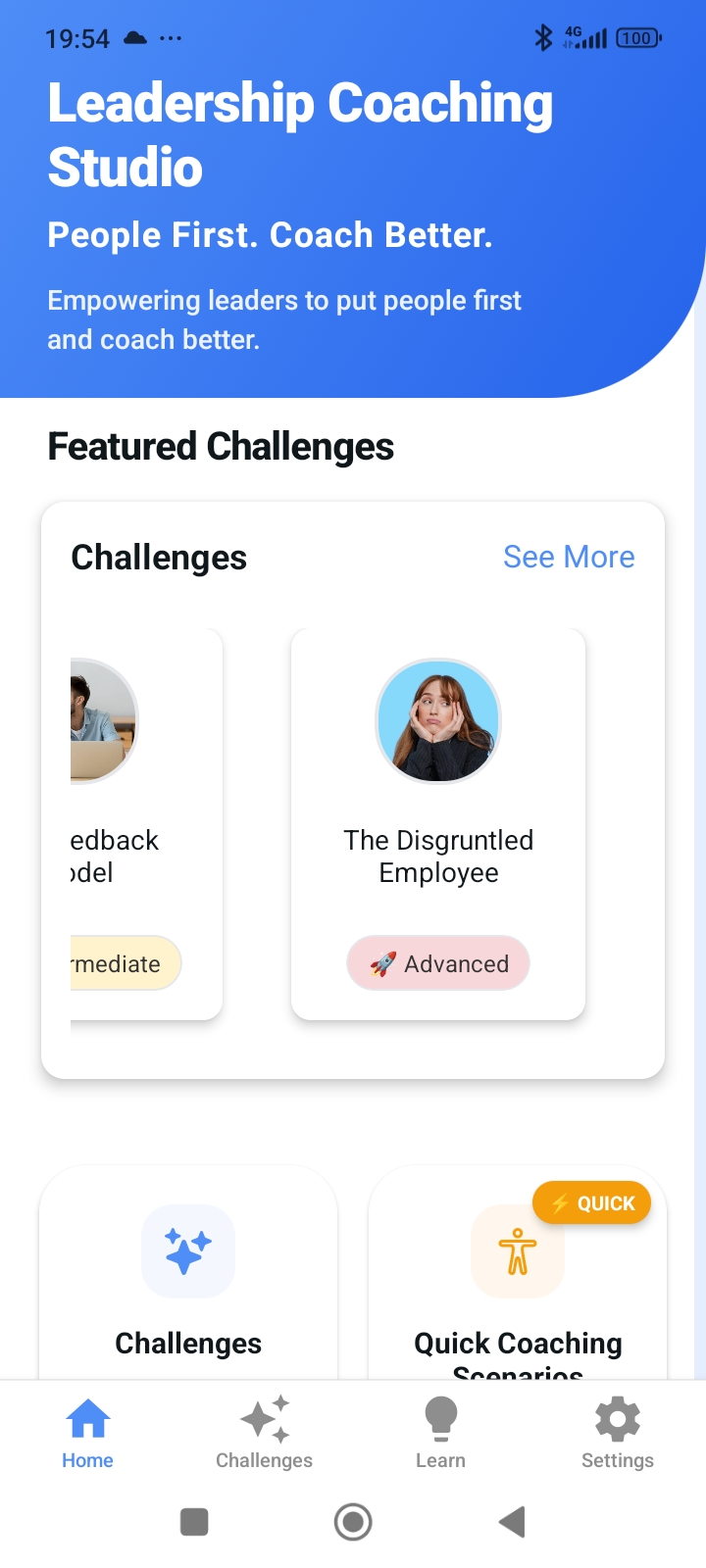Open the Challenges feature card
Viewport: 706px width, 1568px height.
coord(188,1274)
